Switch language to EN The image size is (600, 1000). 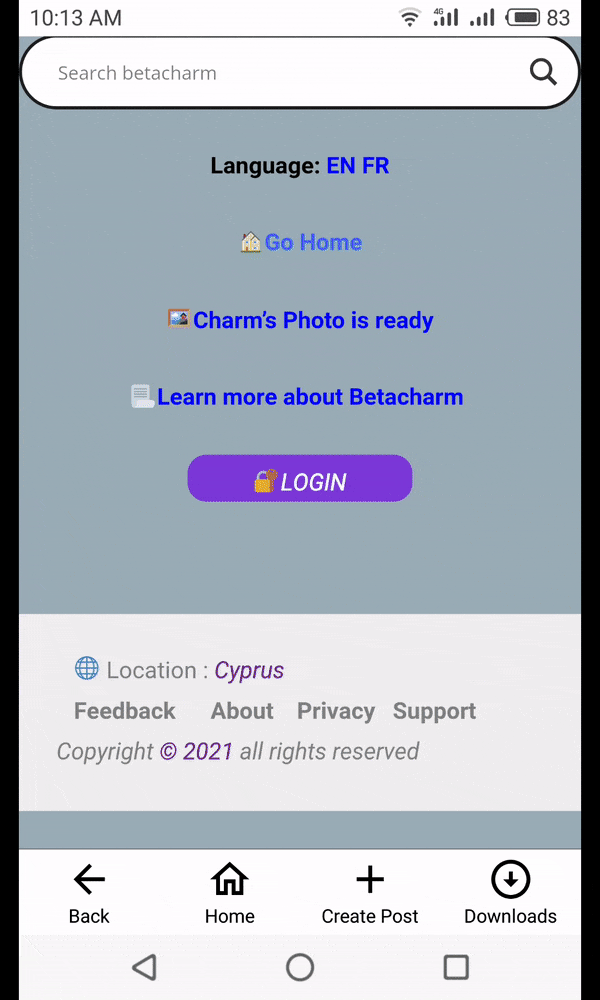pos(341,166)
